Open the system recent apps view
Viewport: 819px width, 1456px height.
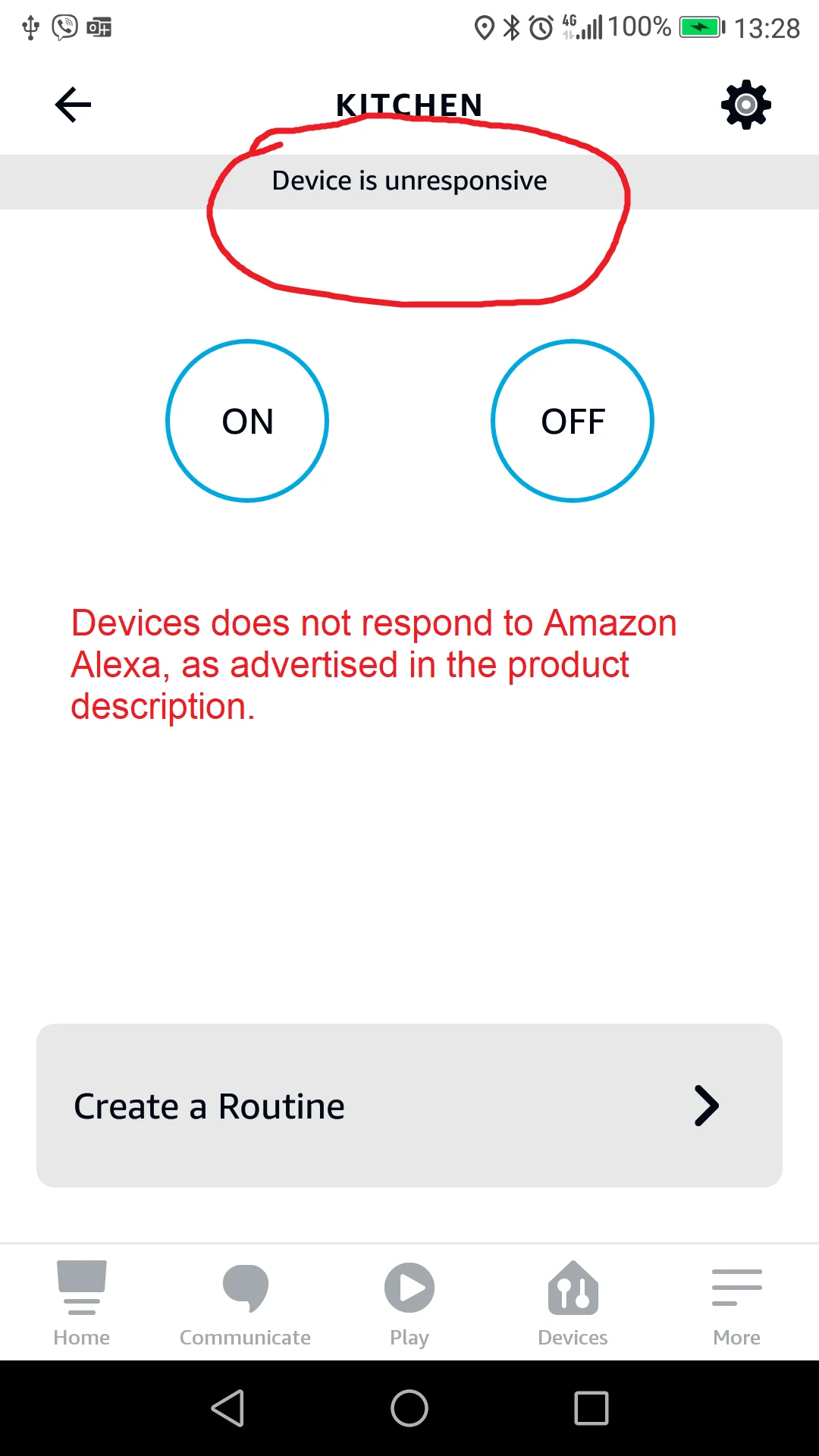(591, 1408)
